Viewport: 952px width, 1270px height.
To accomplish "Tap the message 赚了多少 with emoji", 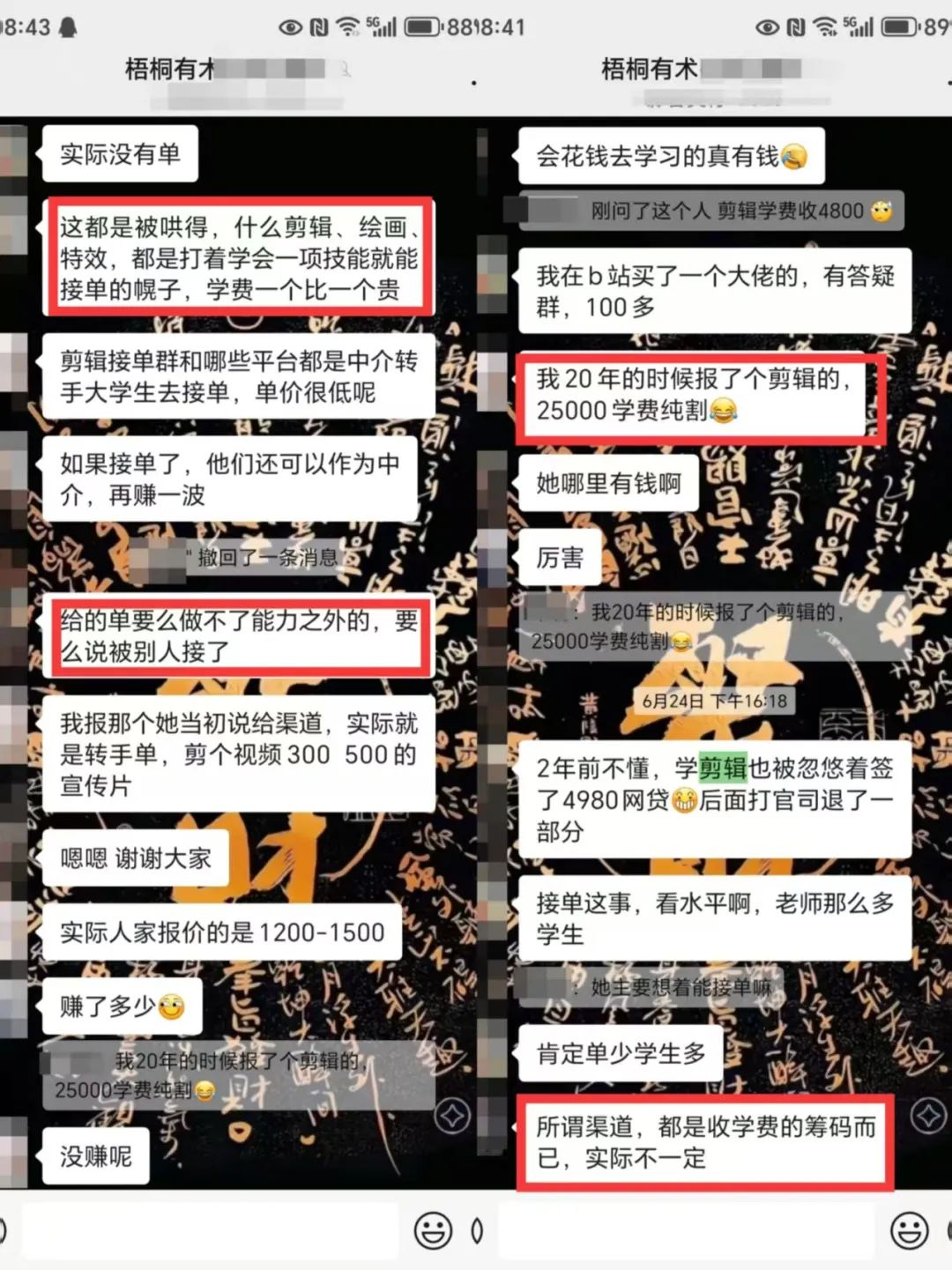I will 123,1005.
